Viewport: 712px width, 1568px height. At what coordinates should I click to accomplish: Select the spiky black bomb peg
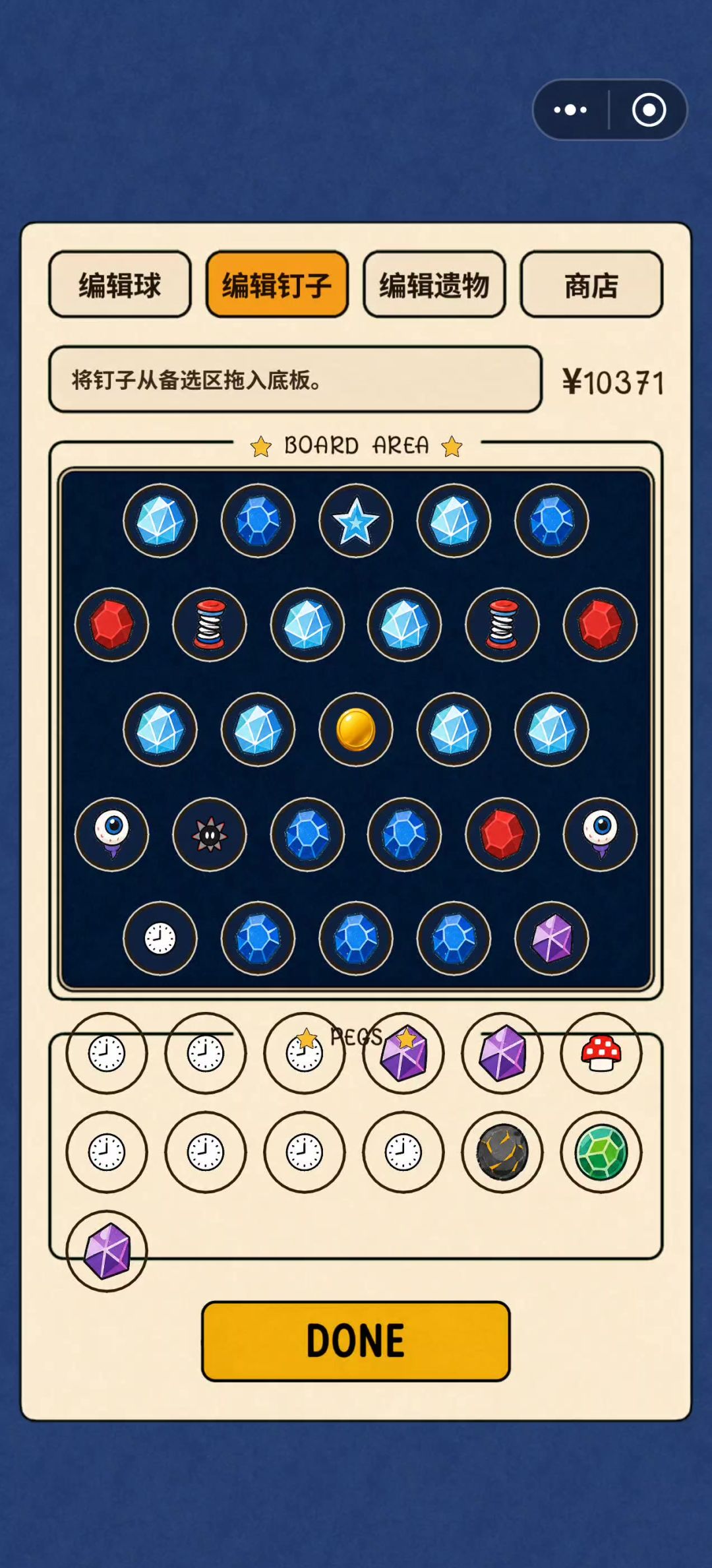coord(210,835)
